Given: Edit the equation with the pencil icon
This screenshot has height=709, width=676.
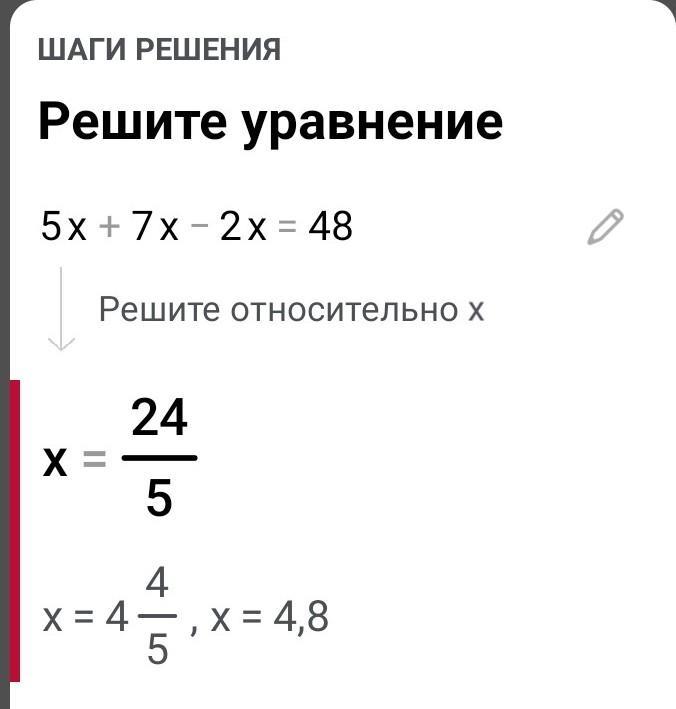Looking at the screenshot, I should click(x=605, y=228).
